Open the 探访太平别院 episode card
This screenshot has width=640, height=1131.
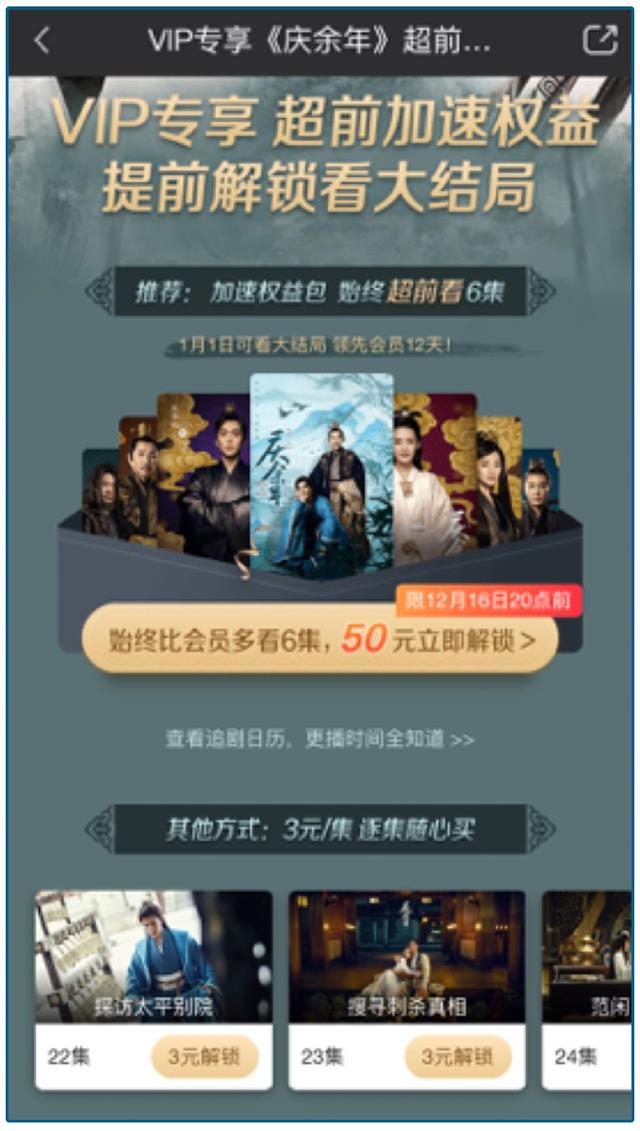point(153,955)
